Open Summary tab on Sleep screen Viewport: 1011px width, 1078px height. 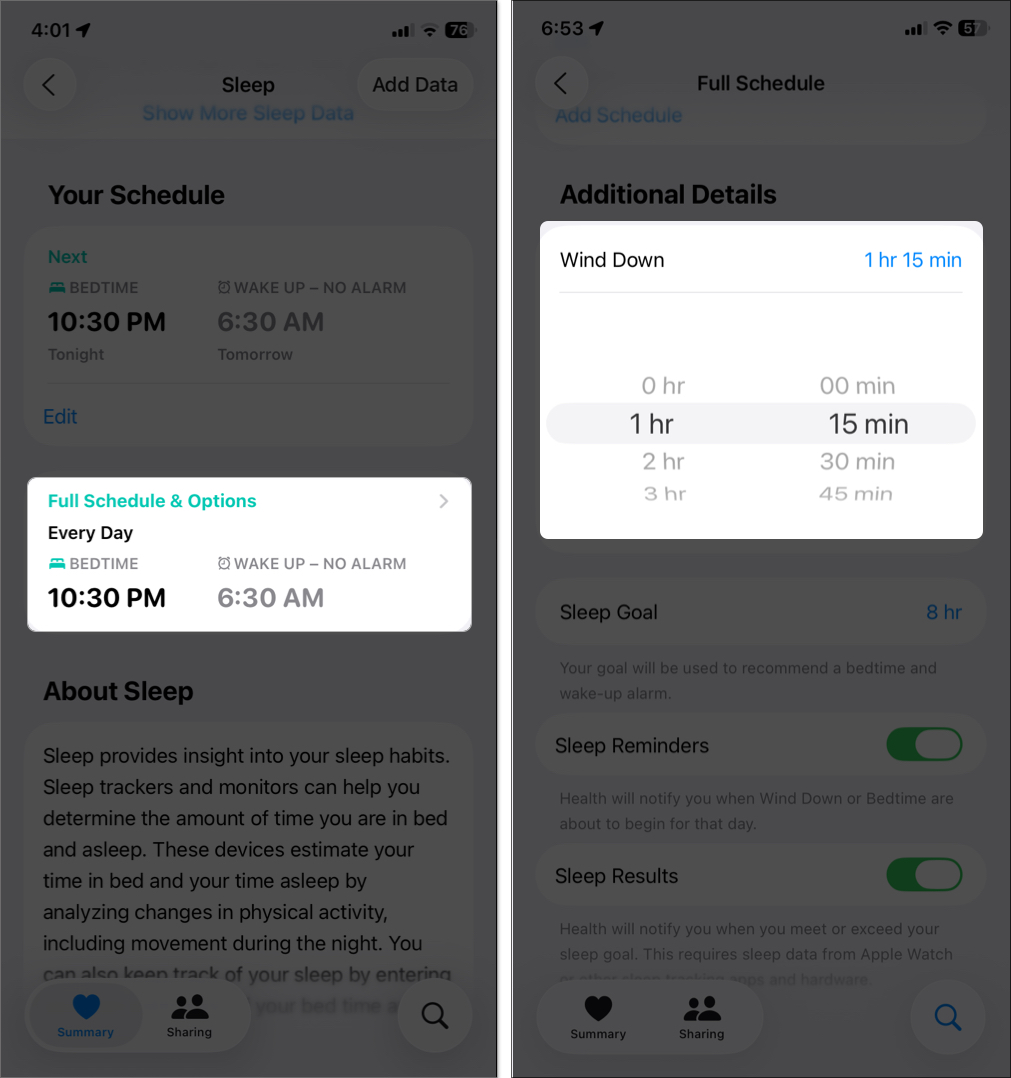pyautogui.click(x=86, y=1016)
